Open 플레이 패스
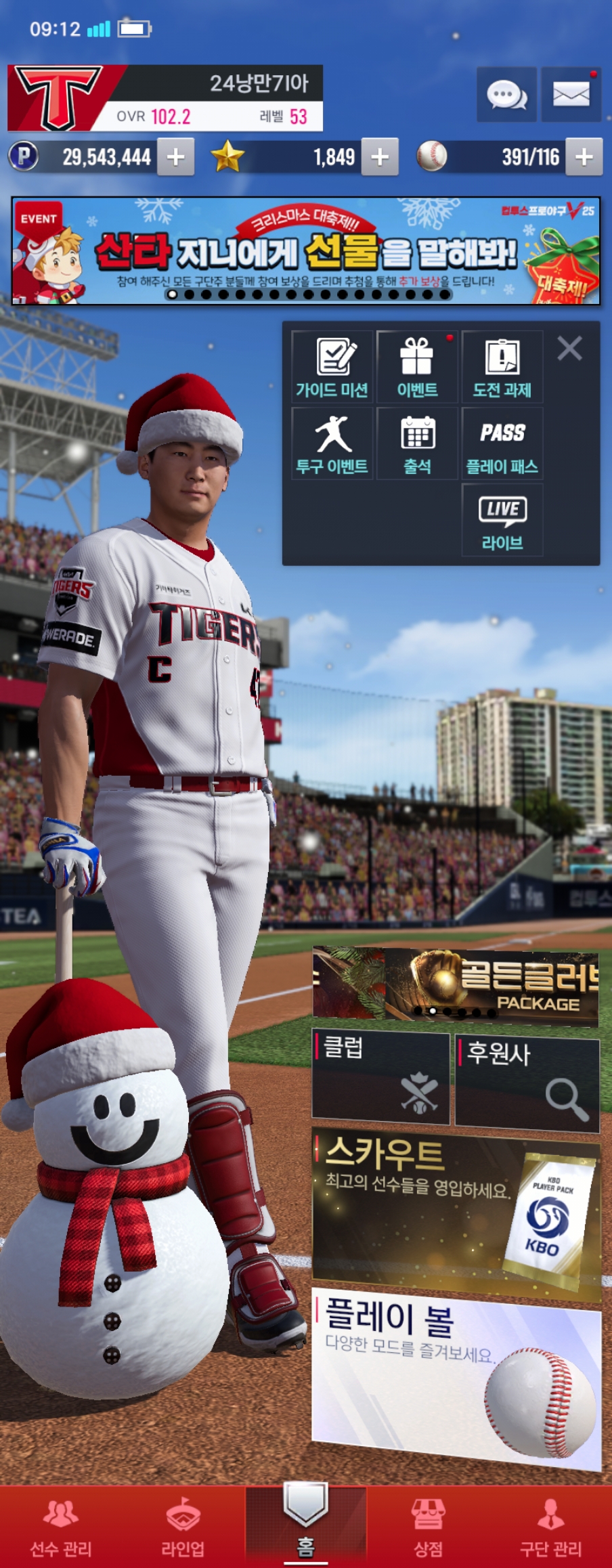The image size is (612, 1568). (502, 443)
